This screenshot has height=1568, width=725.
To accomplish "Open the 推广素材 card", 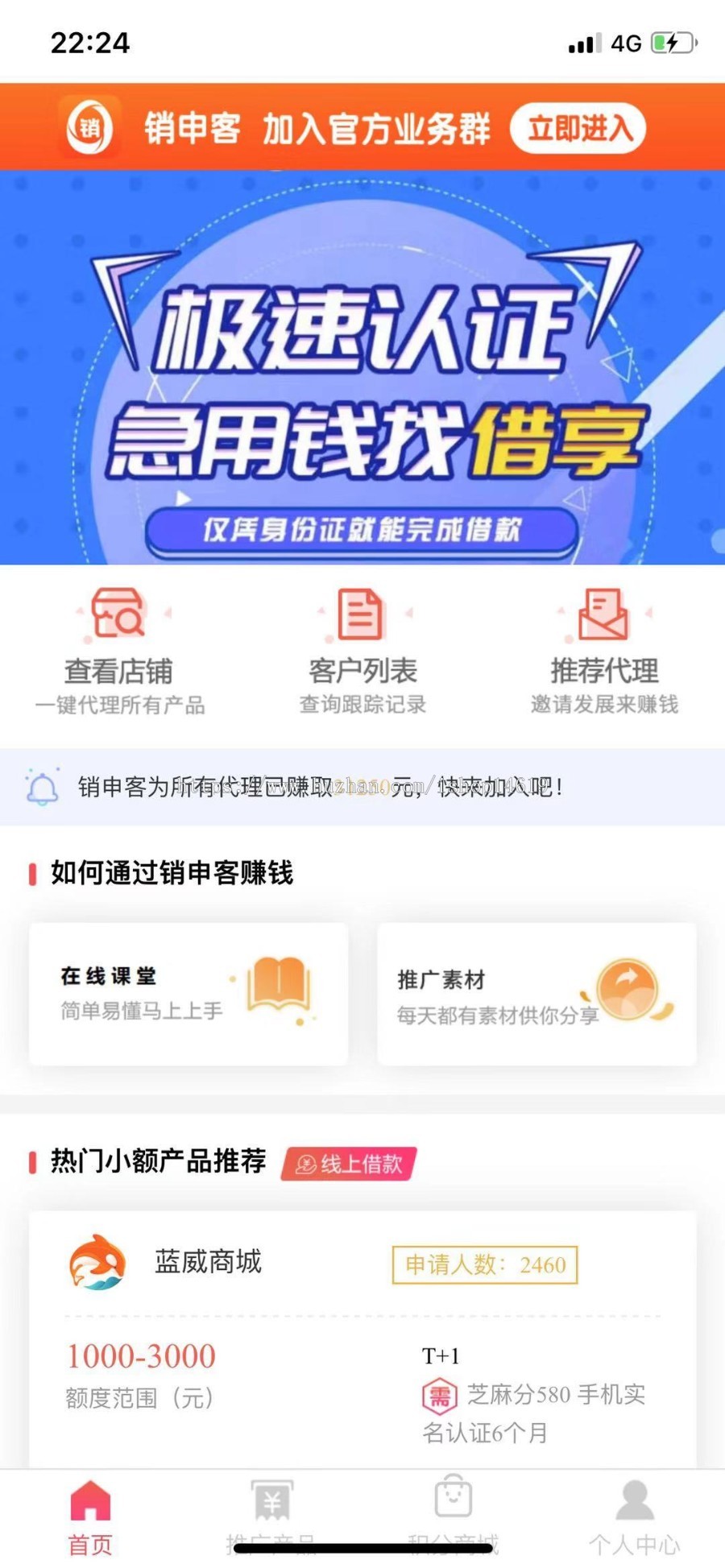I will pos(536,994).
